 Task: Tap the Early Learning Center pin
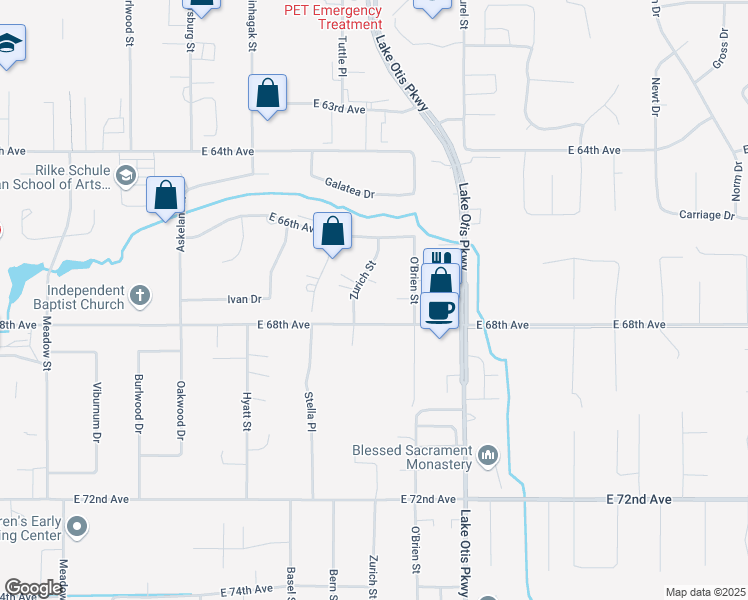point(77,527)
